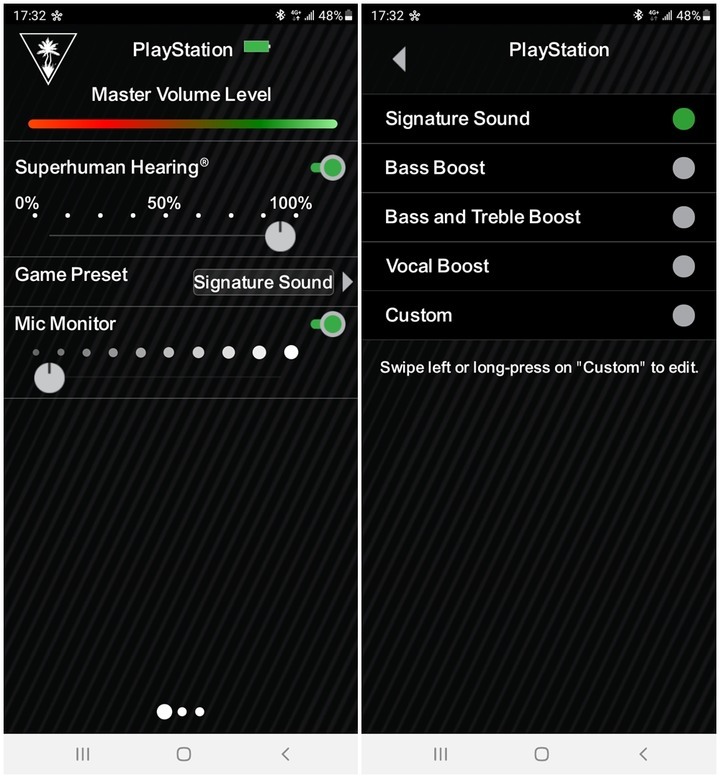Tap the headset battery indicator beside PlayStation

tap(254, 48)
